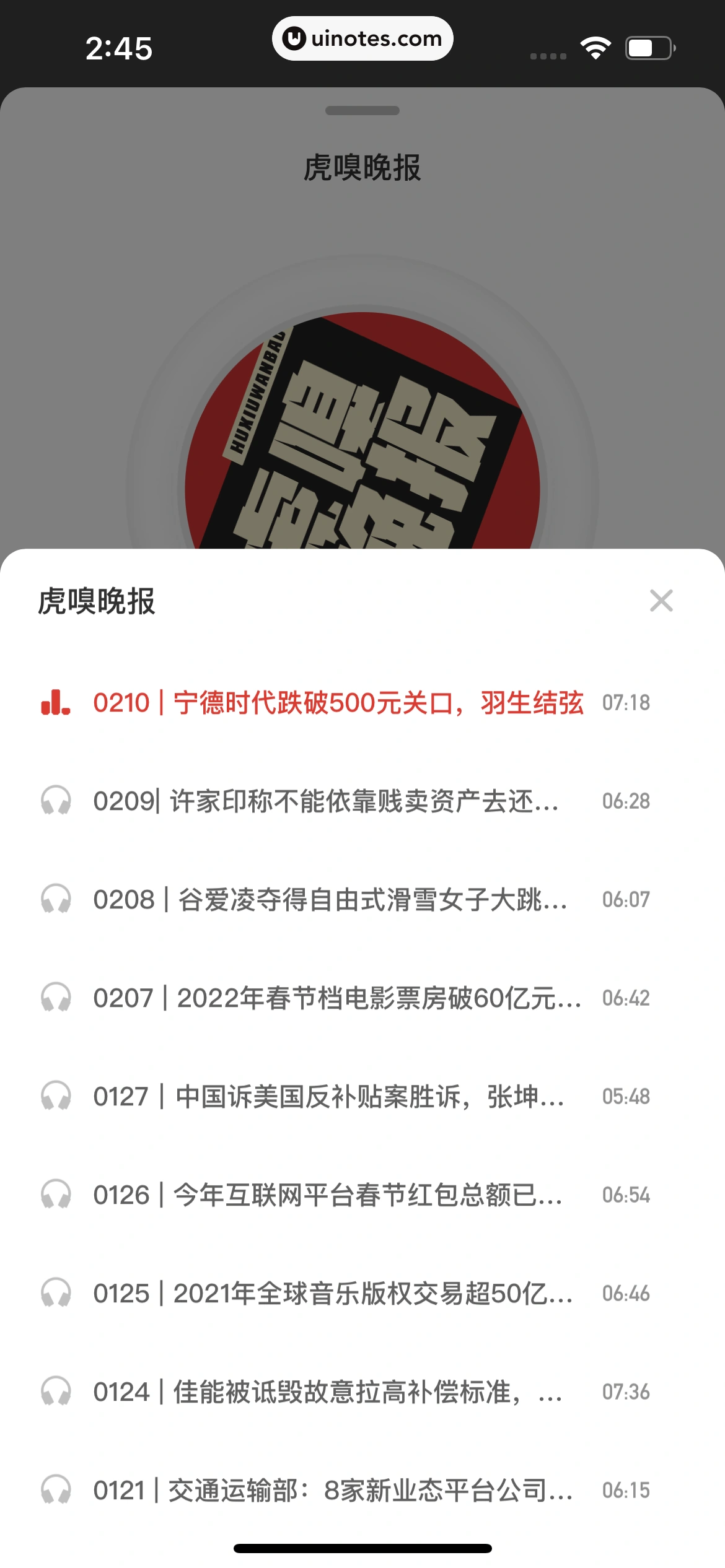Collapse the sheet using the top drag handle
725x1568 pixels.
pos(362,111)
